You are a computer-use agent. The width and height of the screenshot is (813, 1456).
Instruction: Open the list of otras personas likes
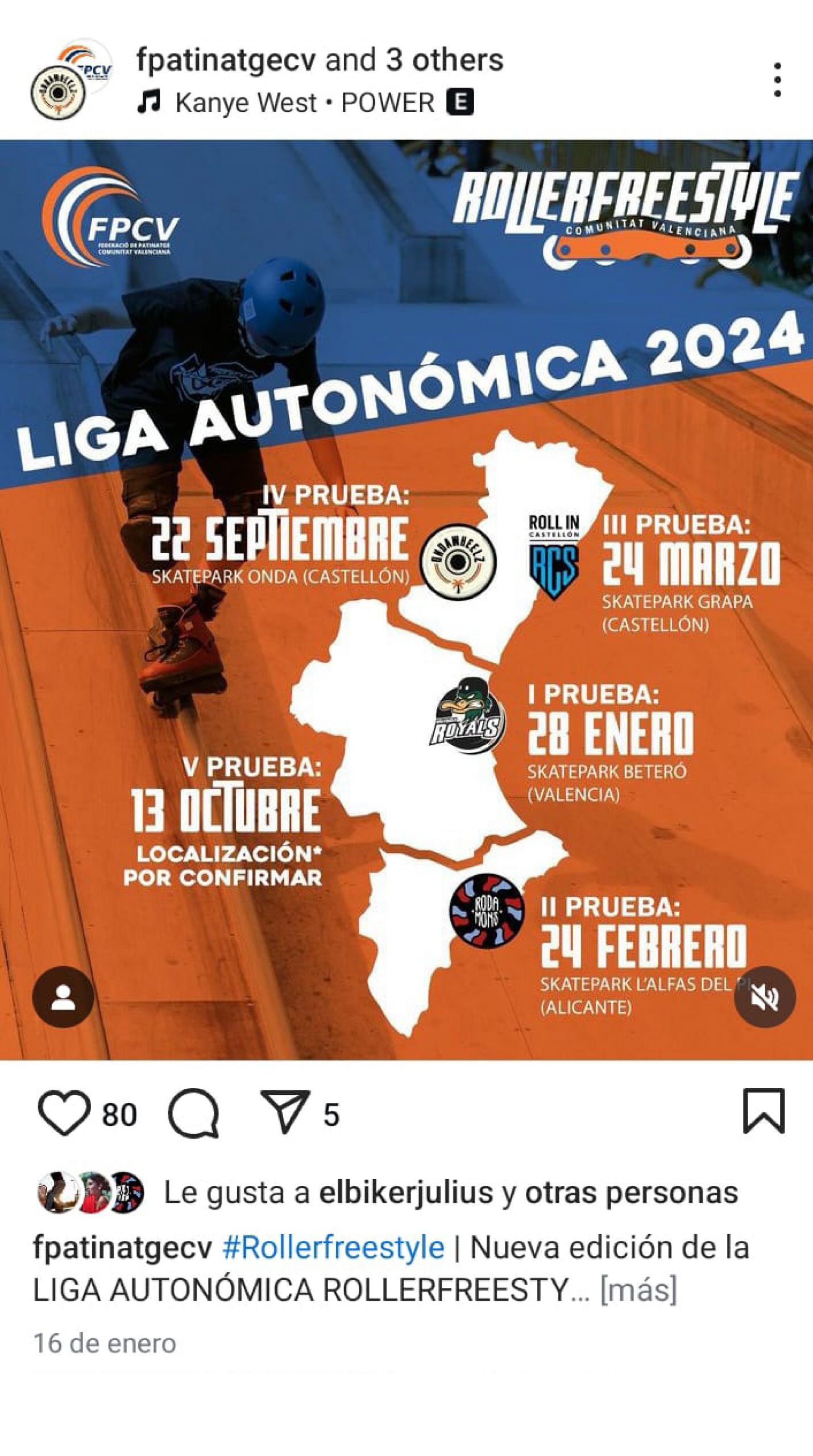coord(631,1193)
